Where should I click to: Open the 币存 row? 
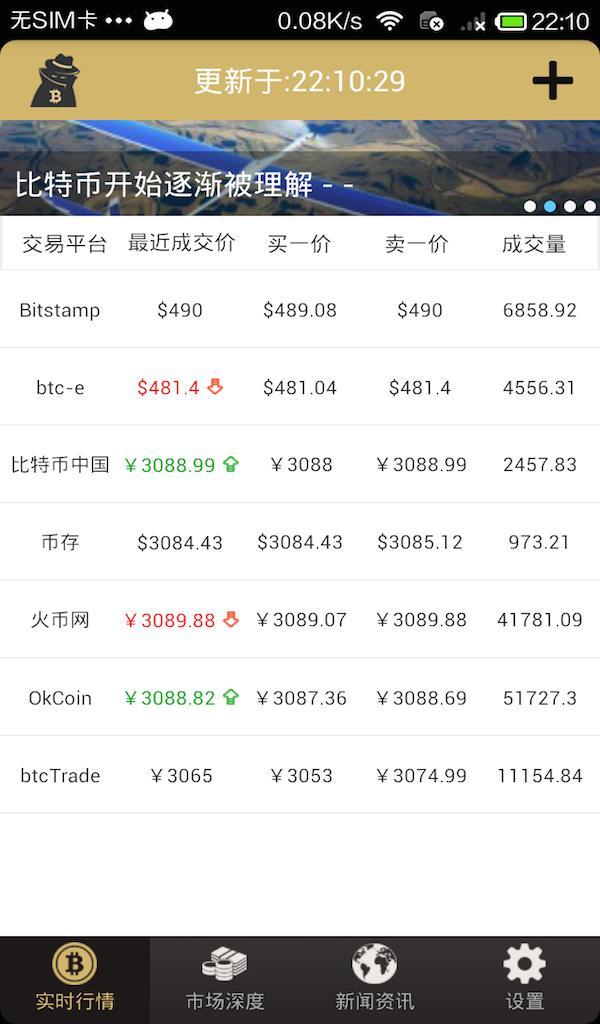pos(300,542)
